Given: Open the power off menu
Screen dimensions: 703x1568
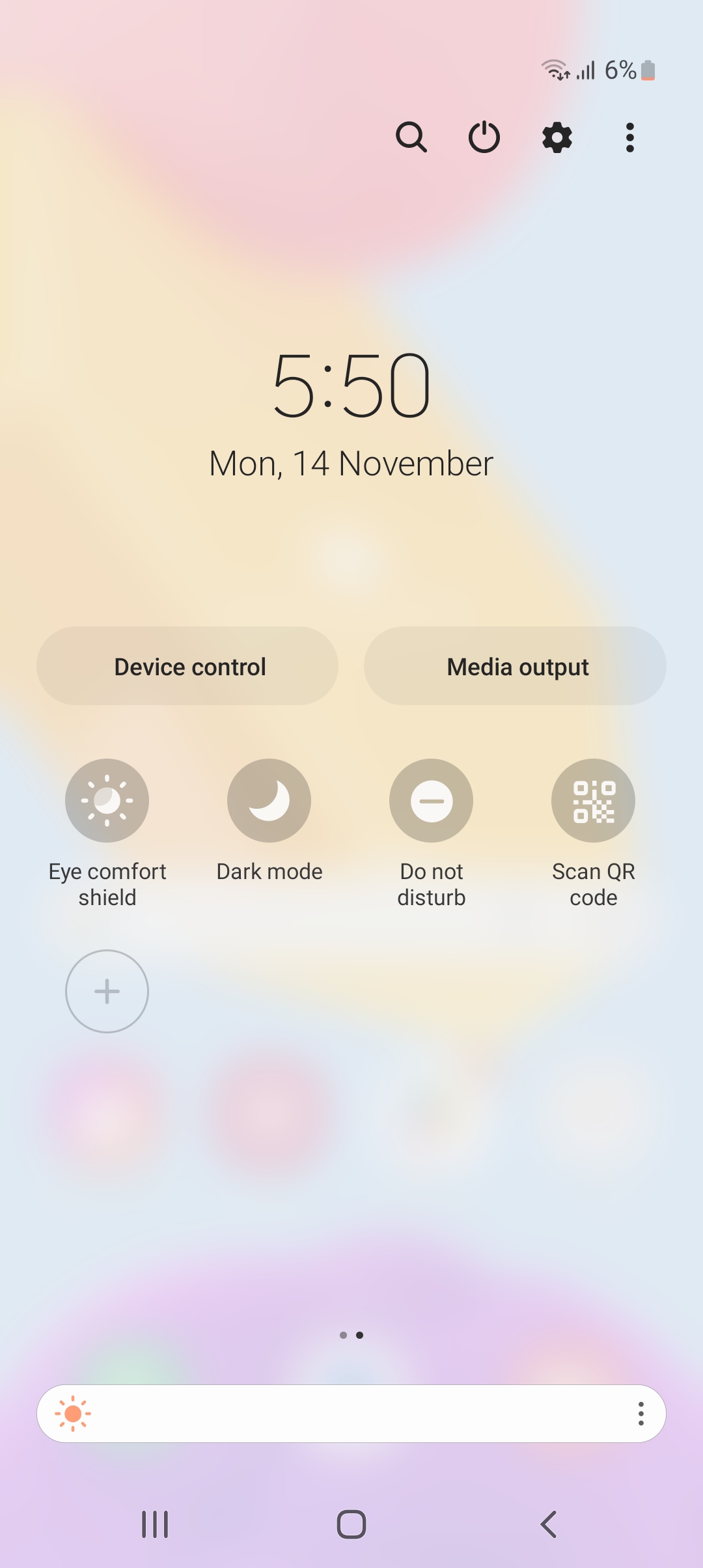Looking at the screenshot, I should pos(484,137).
